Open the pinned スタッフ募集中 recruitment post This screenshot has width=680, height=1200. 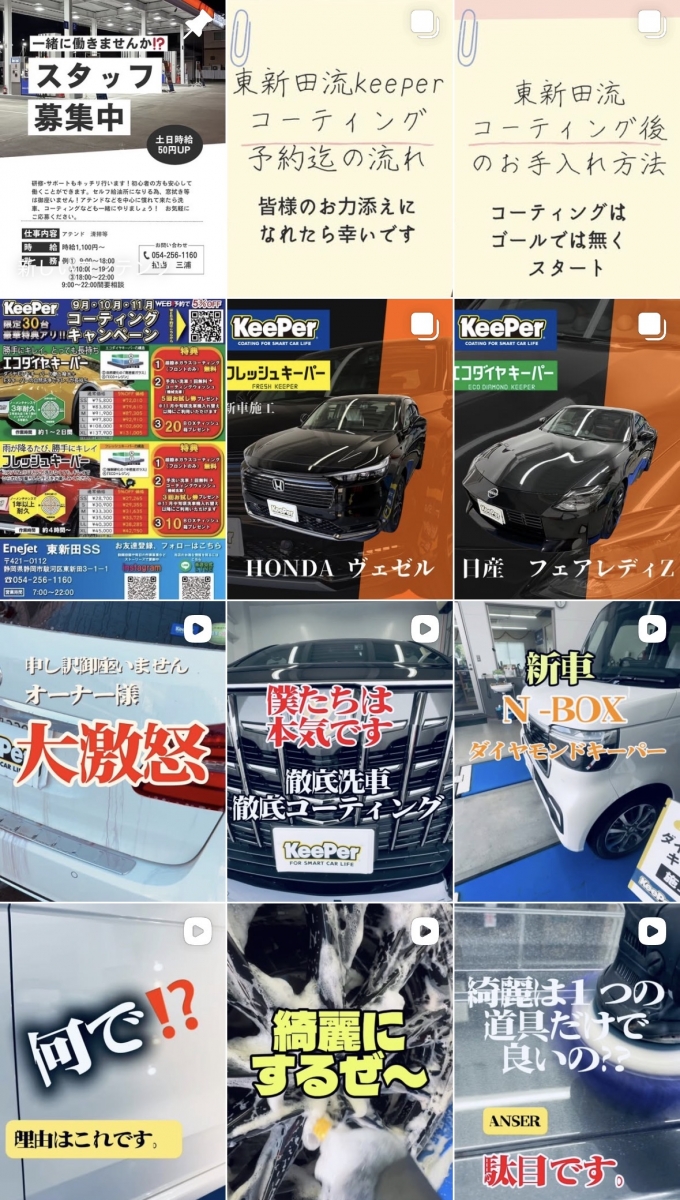tap(112, 148)
